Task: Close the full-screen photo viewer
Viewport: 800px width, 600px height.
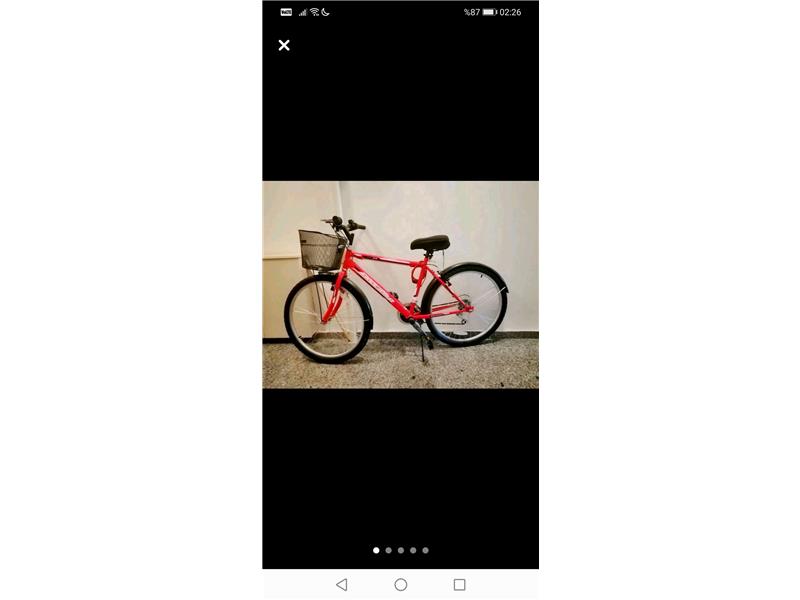Action: coord(284,45)
